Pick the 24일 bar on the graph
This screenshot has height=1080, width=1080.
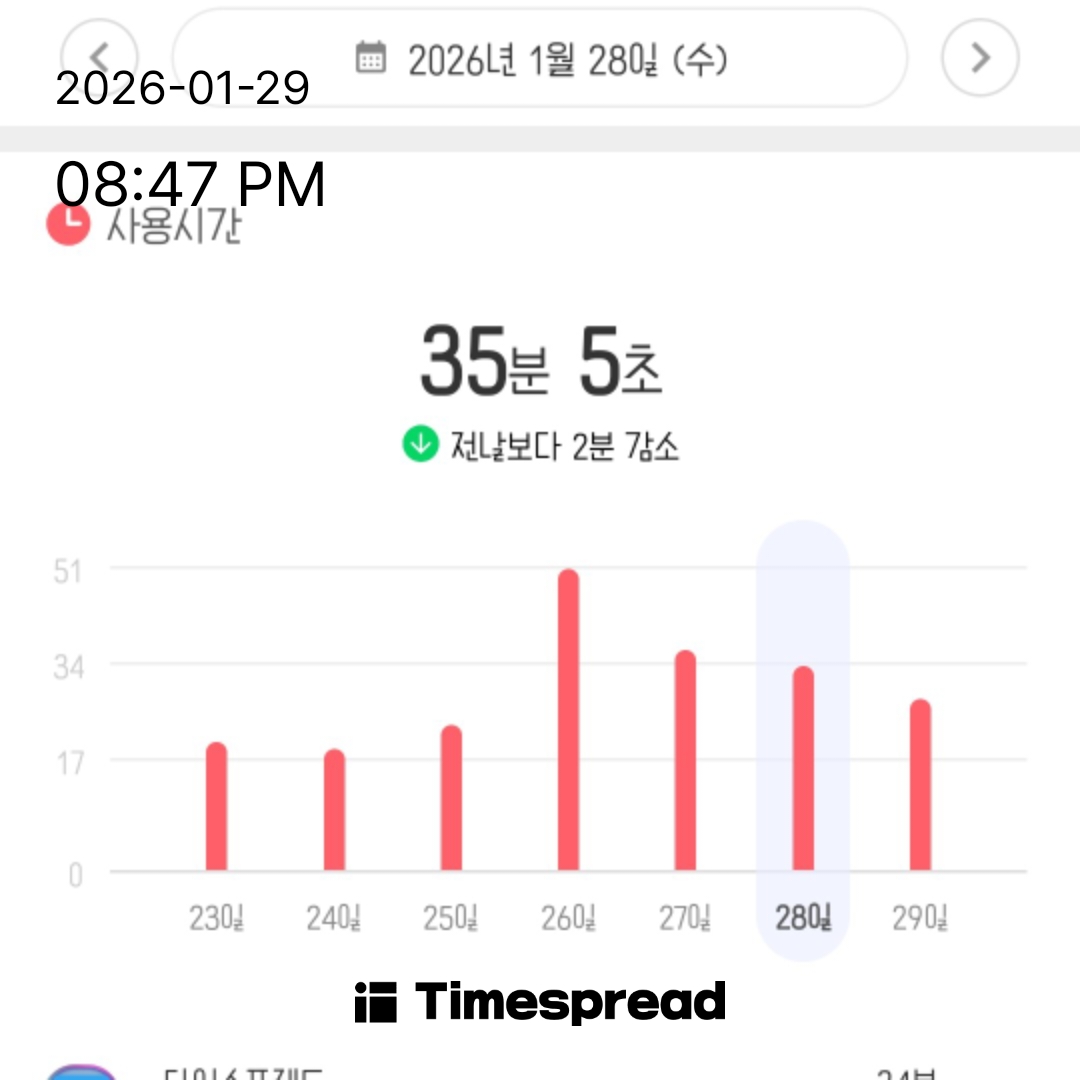(x=334, y=810)
